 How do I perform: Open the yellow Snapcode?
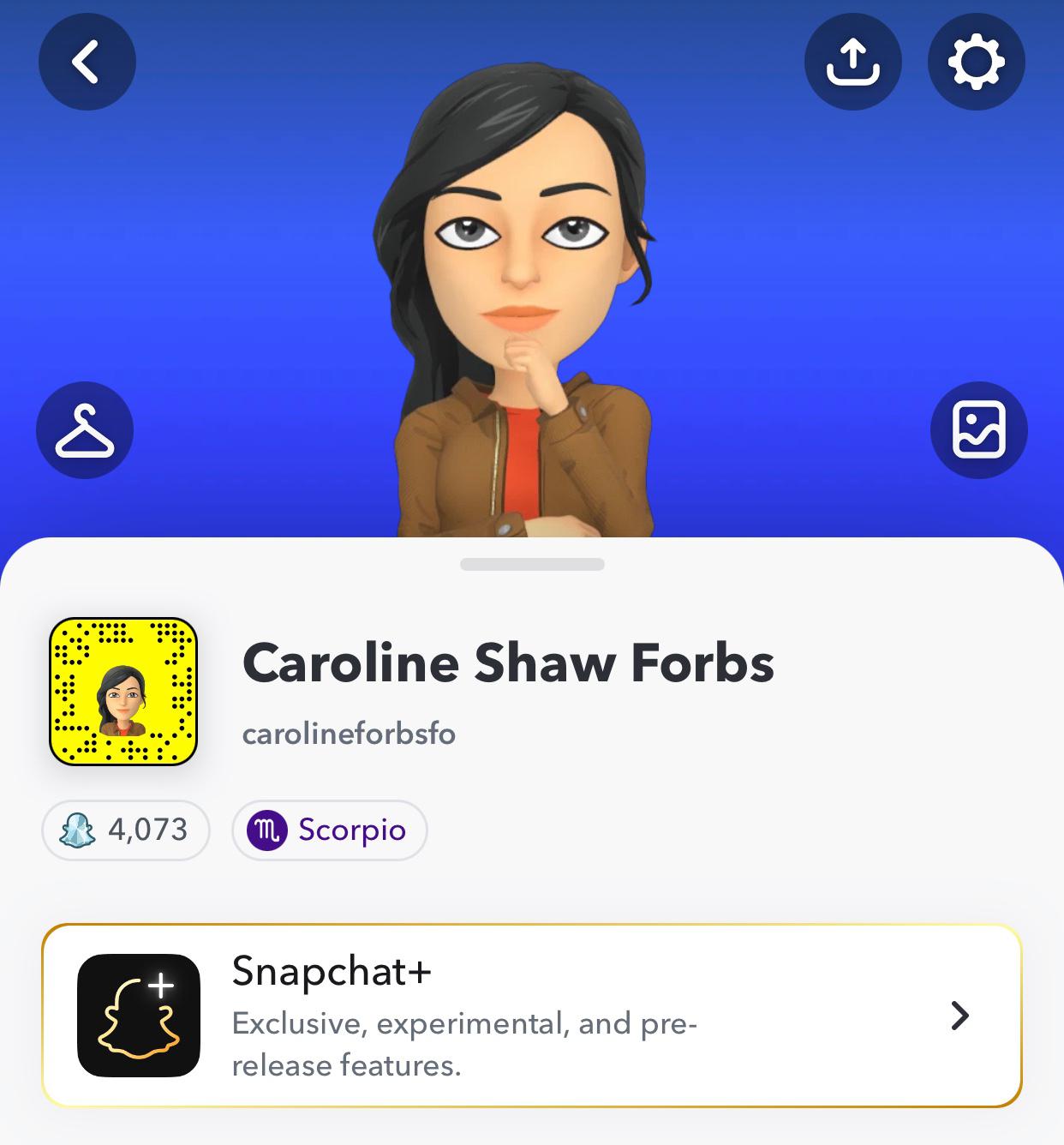coord(123,691)
